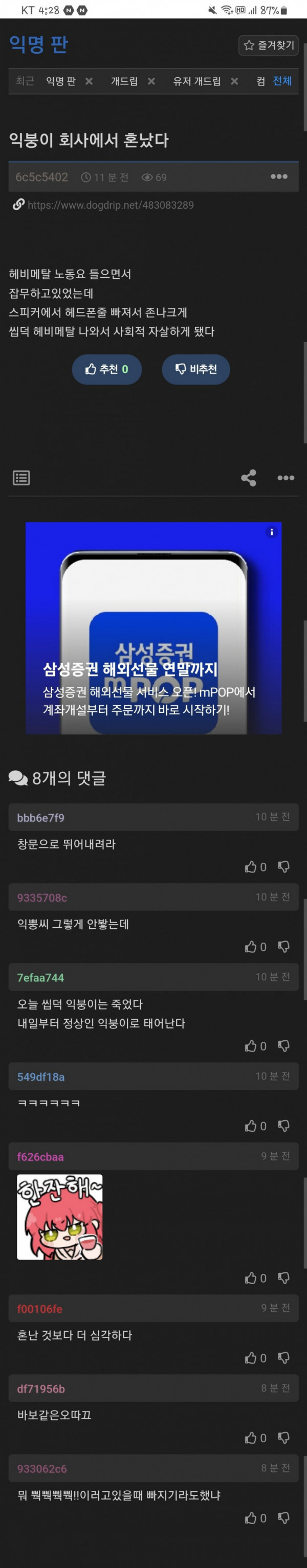Go to the 유저 개드립 board
The height and width of the screenshot is (1568, 307).
click(197, 81)
